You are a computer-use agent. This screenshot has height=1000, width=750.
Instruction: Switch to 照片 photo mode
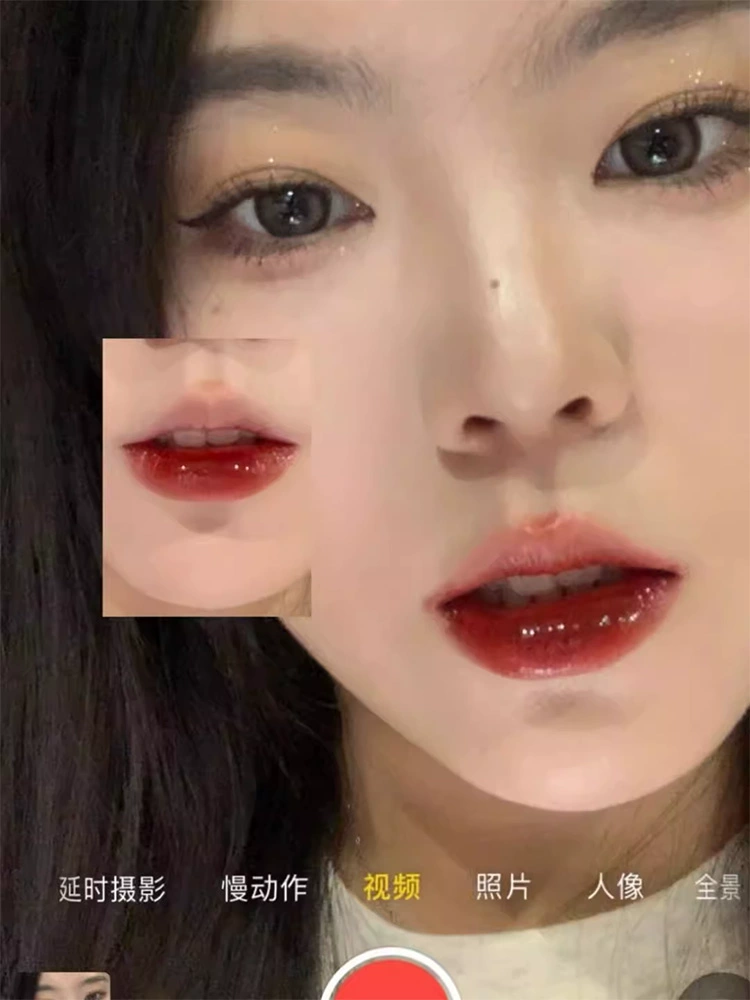point(503,887)
